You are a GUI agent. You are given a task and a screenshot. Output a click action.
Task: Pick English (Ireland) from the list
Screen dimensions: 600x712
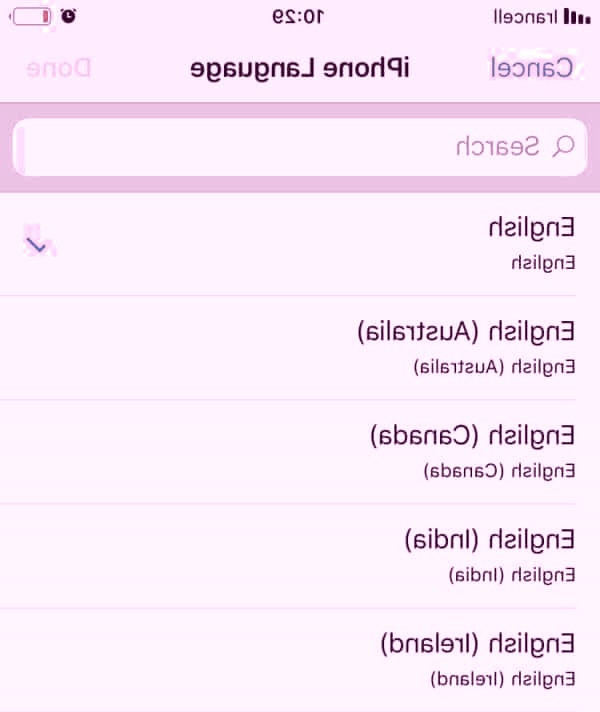300,659
